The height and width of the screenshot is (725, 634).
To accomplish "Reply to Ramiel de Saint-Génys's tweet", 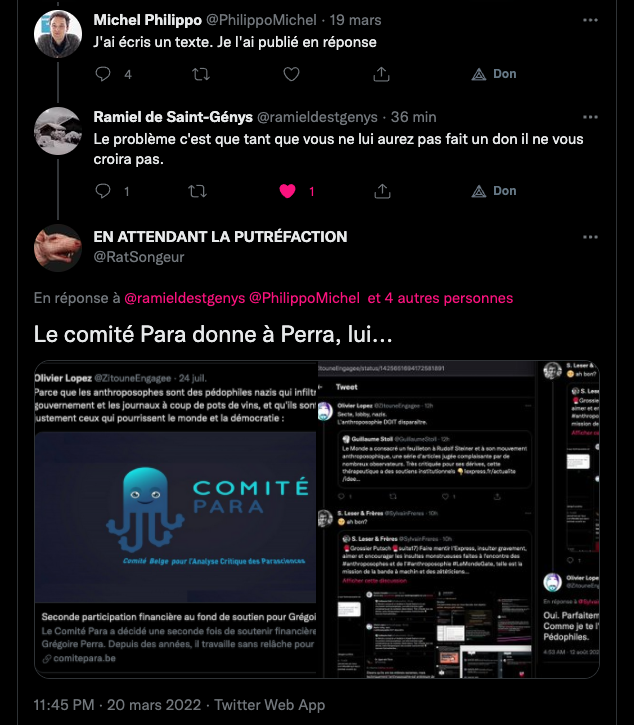I will point(103,191).
